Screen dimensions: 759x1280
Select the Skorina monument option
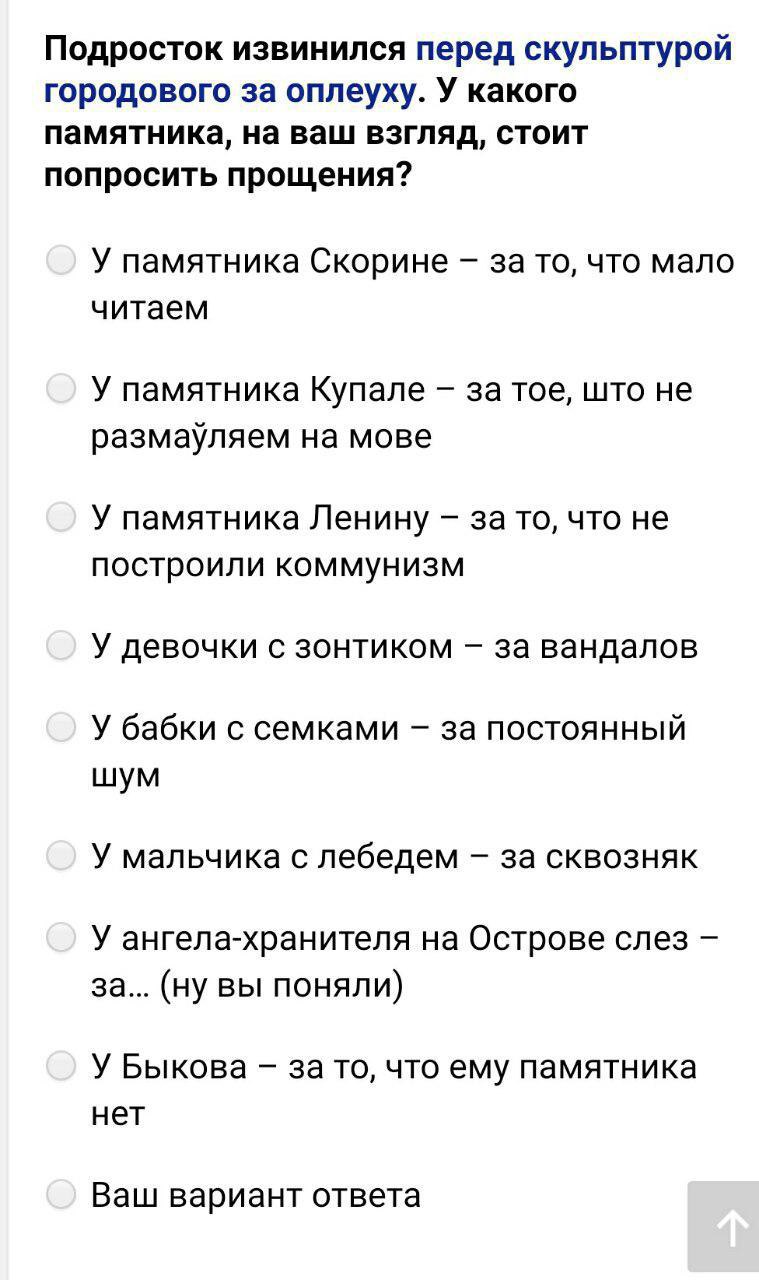point(61,261)
